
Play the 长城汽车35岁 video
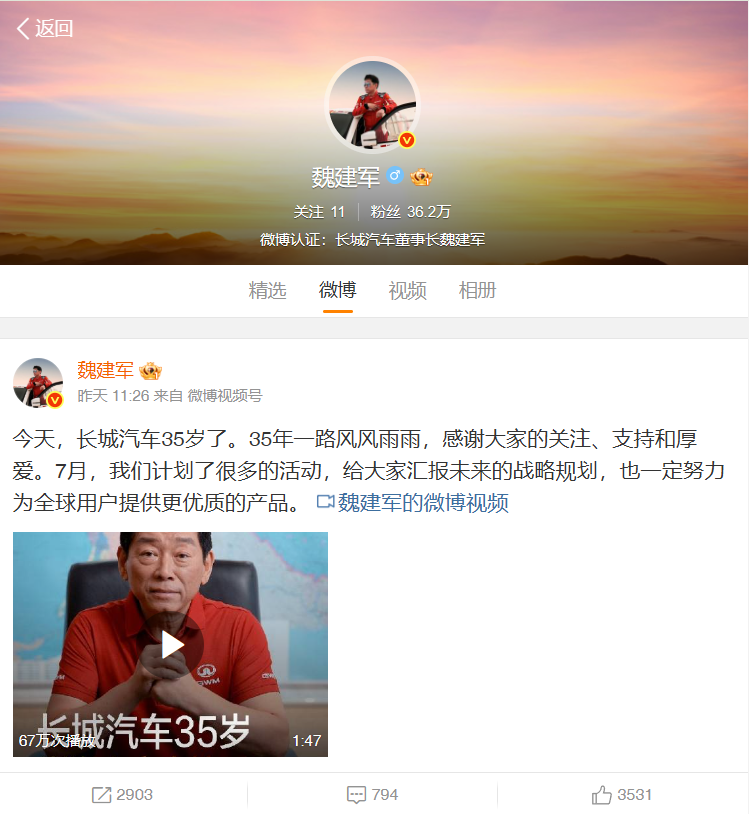[171, 644]
